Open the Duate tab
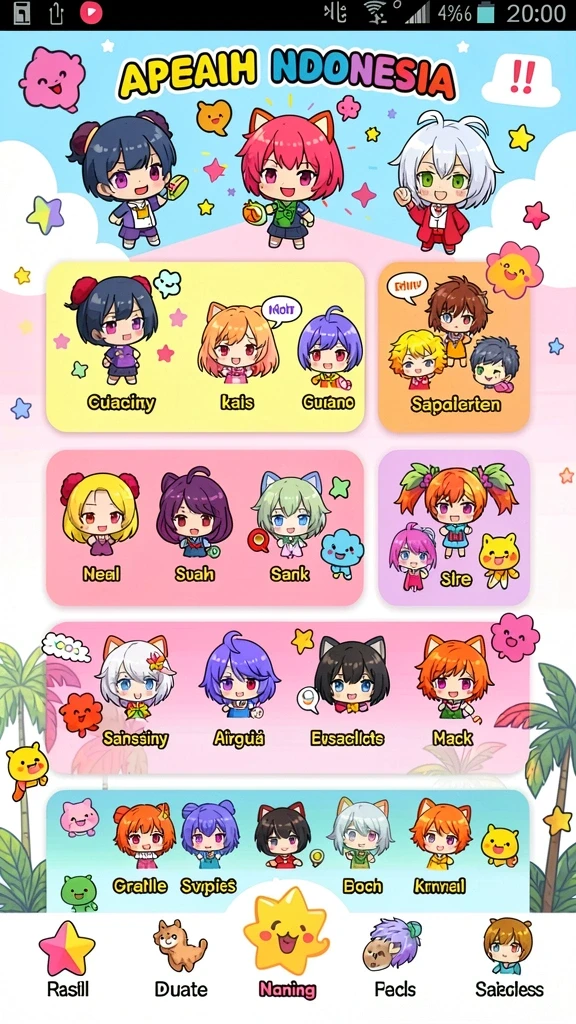The height and width of the screenshot is (1024, 576). coord(181,960)
